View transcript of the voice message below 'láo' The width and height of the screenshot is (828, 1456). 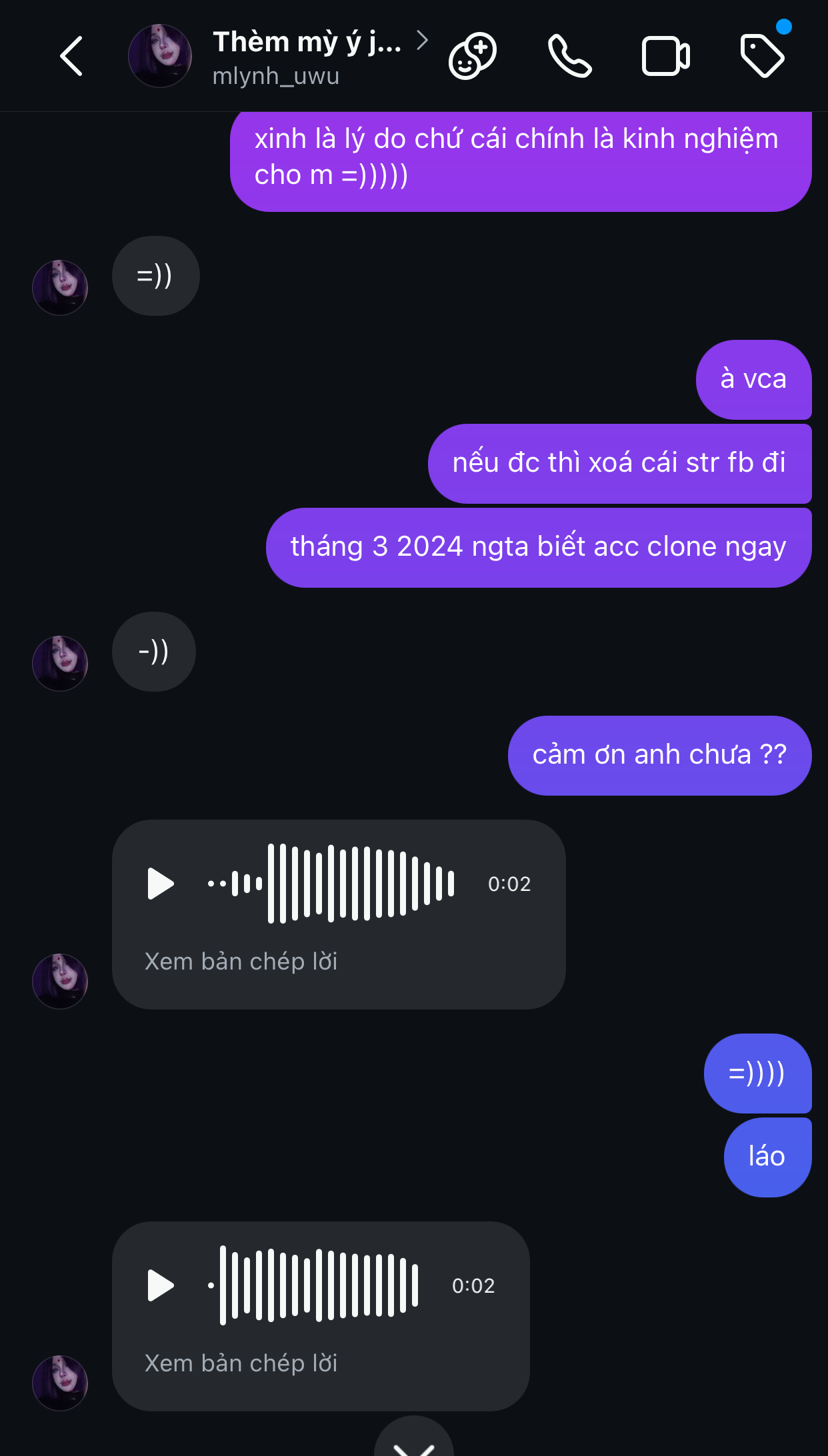[241, 1363]
